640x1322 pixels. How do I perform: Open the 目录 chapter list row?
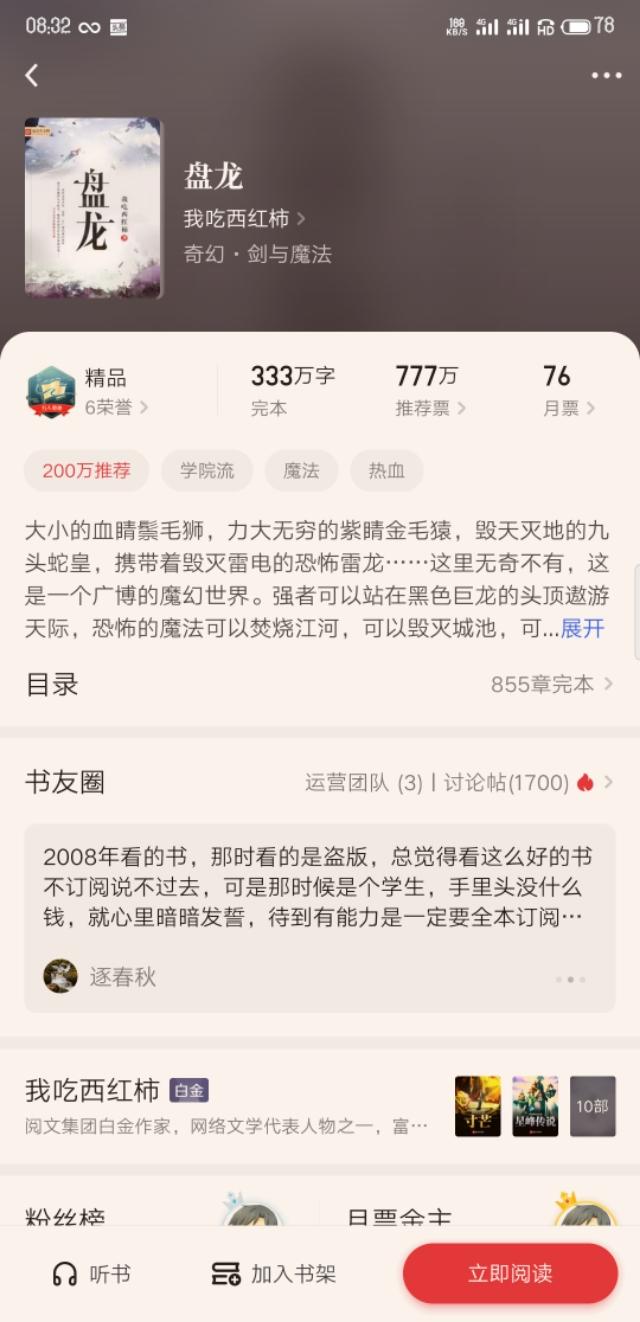click(x=320, y=684)
